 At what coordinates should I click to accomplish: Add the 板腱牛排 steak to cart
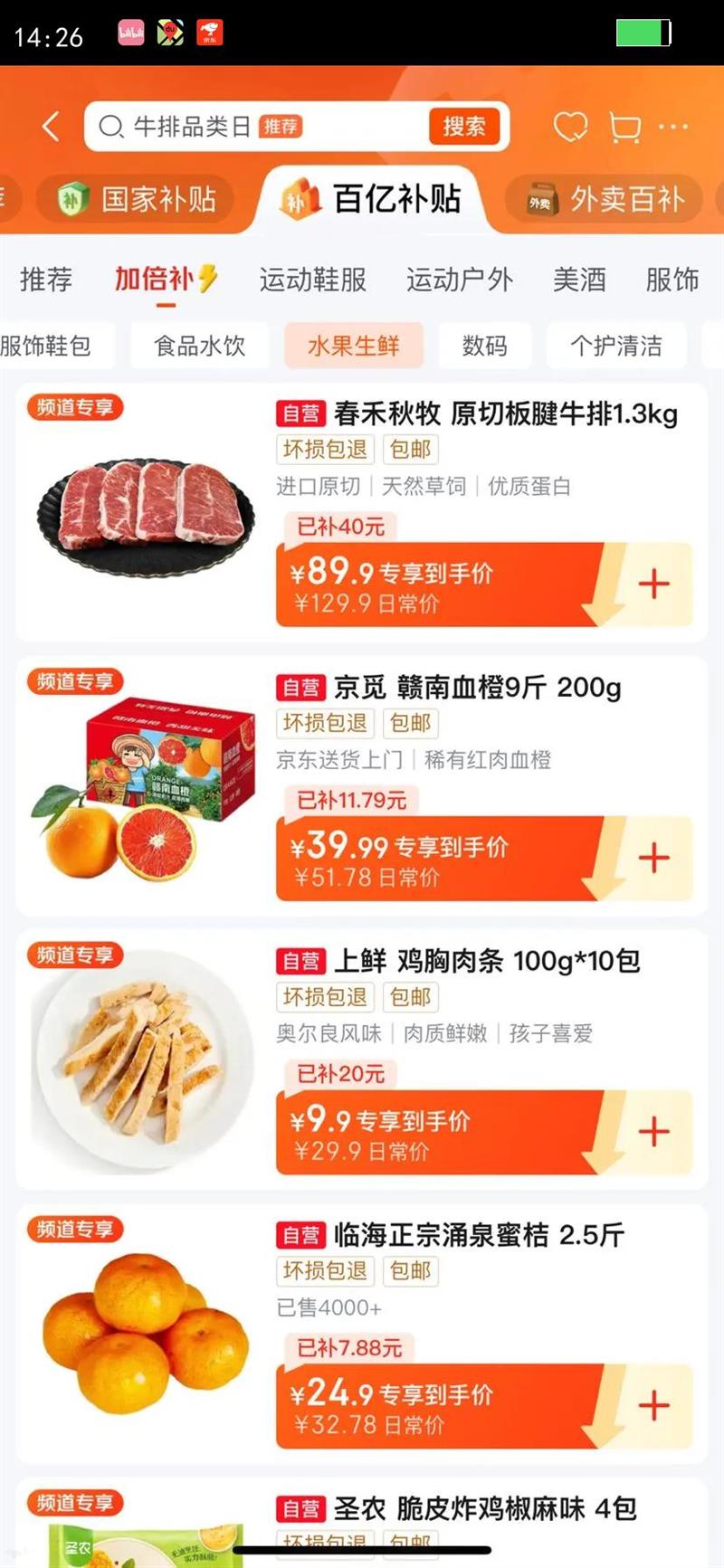(x=654, y=585)
